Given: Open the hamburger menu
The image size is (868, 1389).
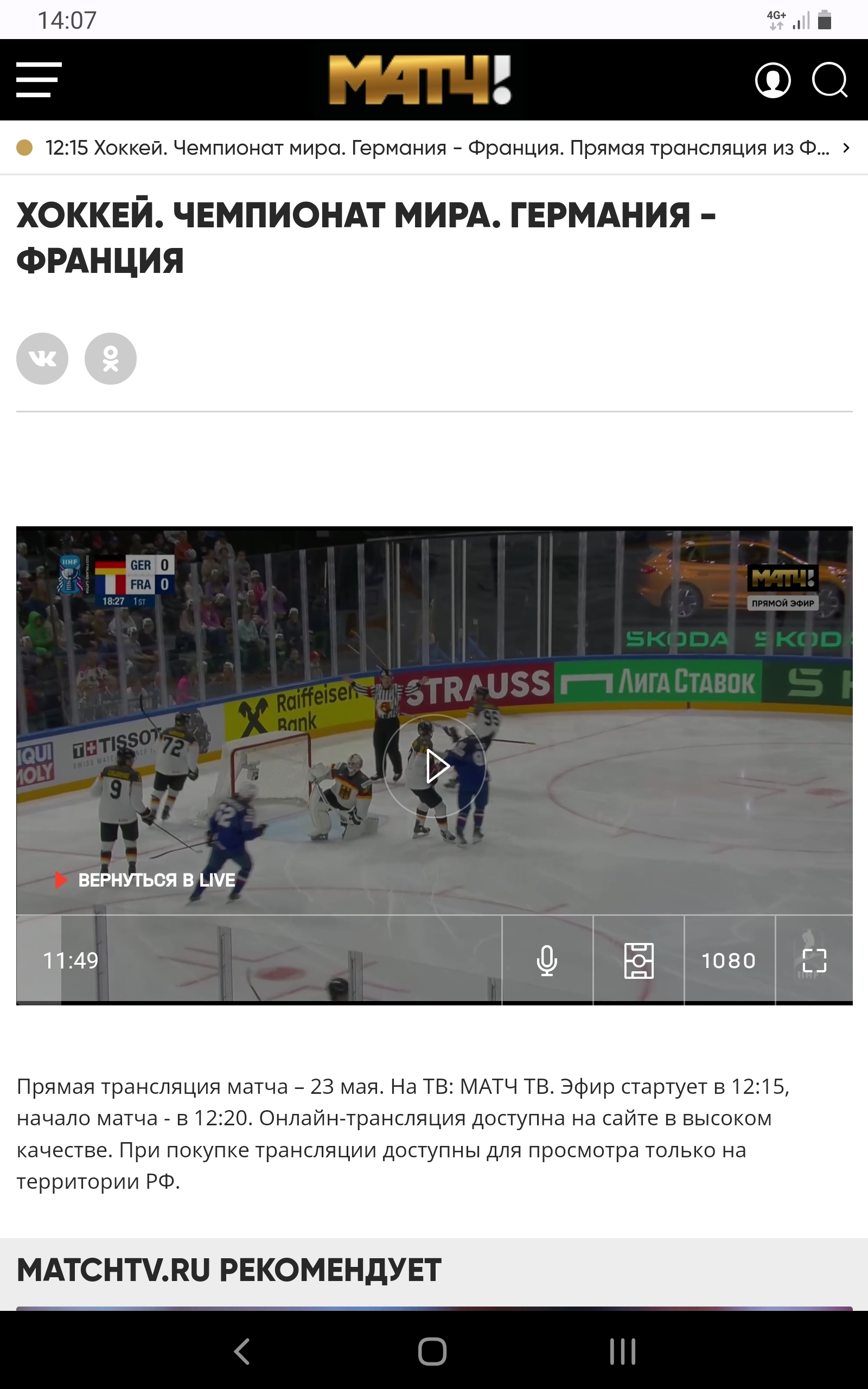Looking at the screenshot, I should [x=39, y=80].
